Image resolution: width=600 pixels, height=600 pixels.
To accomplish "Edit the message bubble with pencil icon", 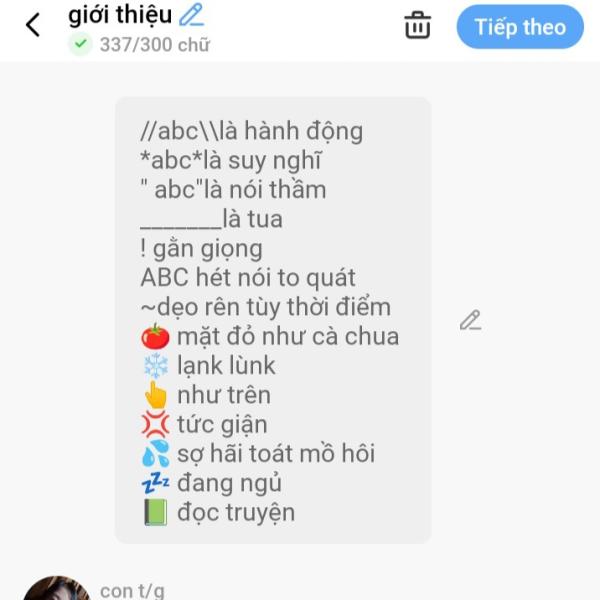I will pos(470,320).
